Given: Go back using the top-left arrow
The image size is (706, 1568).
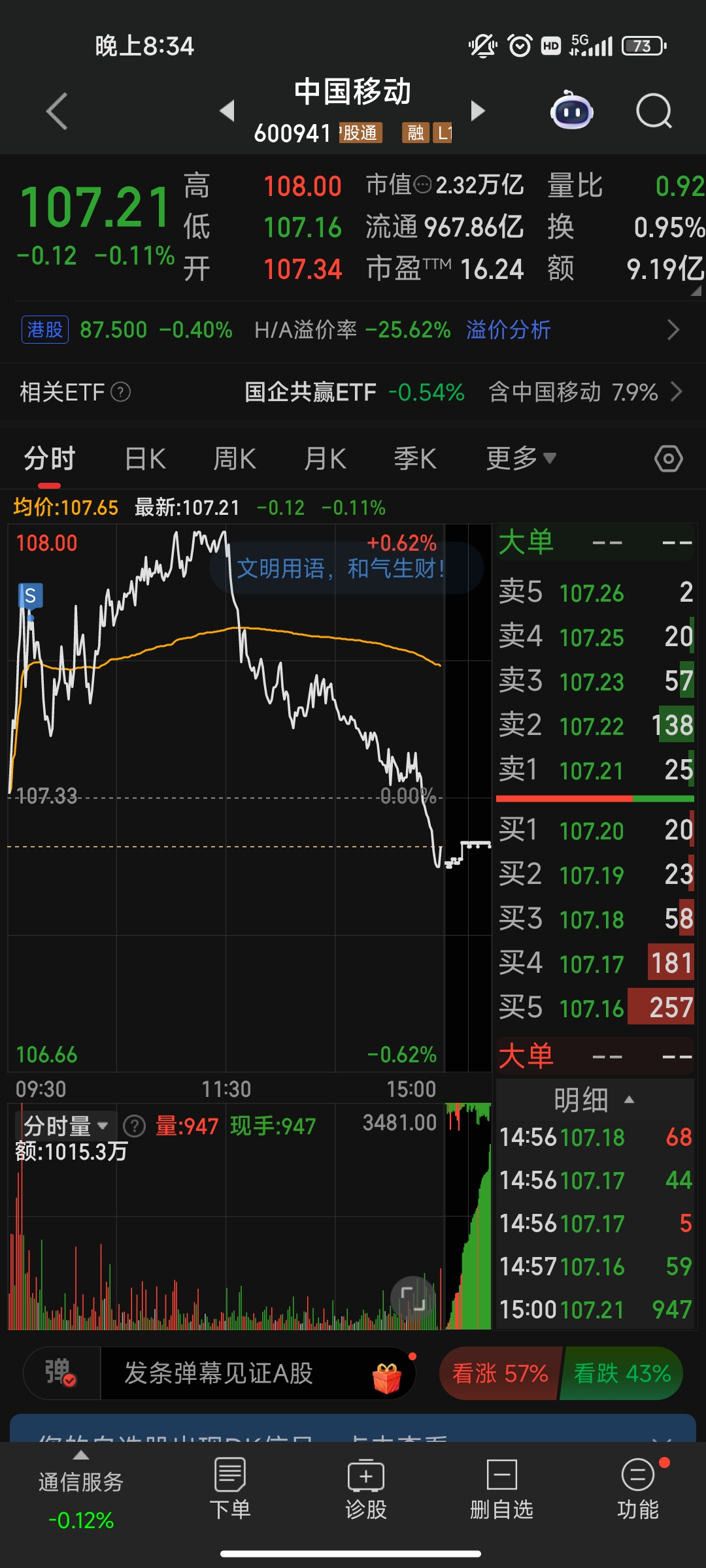Looking at the screenshot, I should 58,111.
